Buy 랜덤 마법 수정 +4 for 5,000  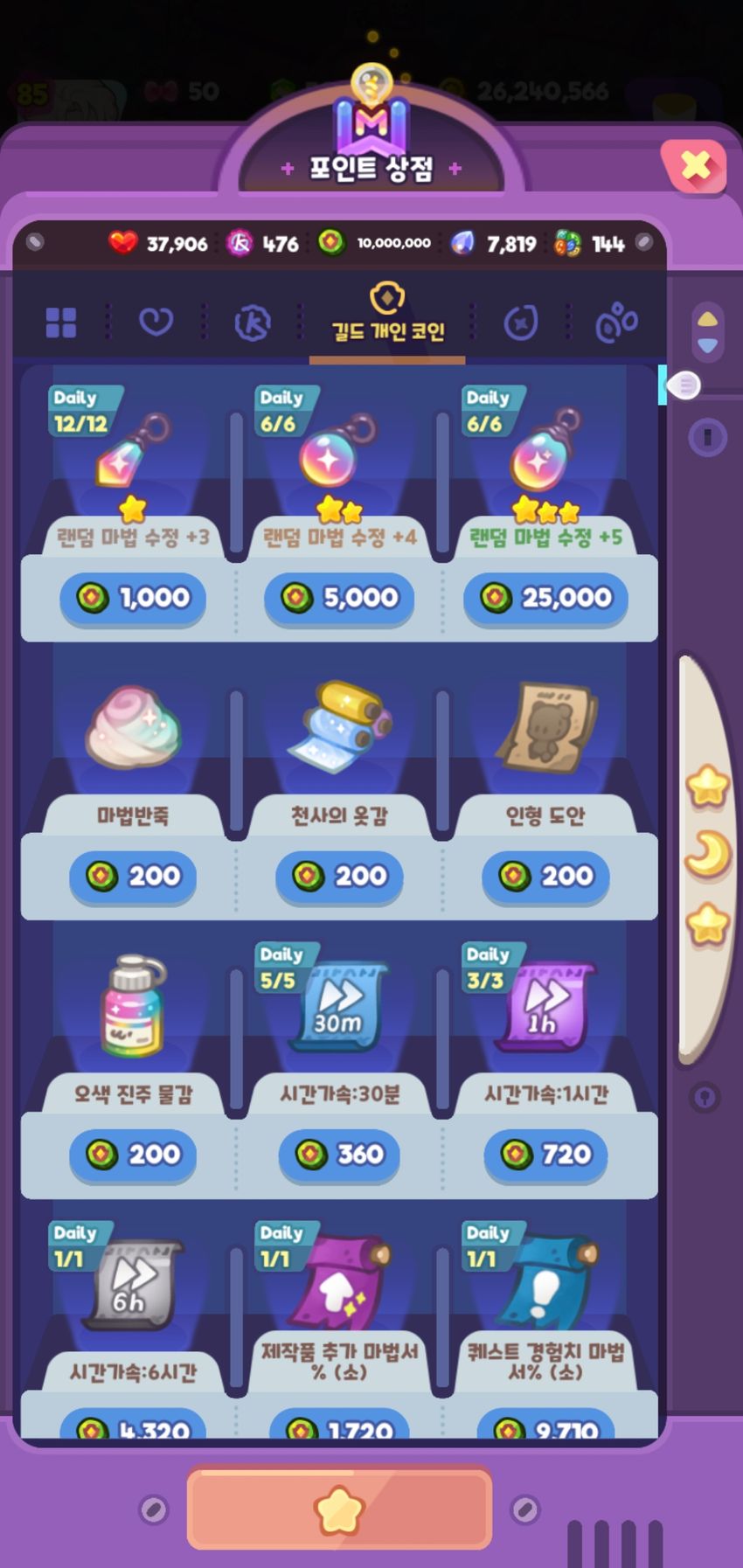pos(339,598)
